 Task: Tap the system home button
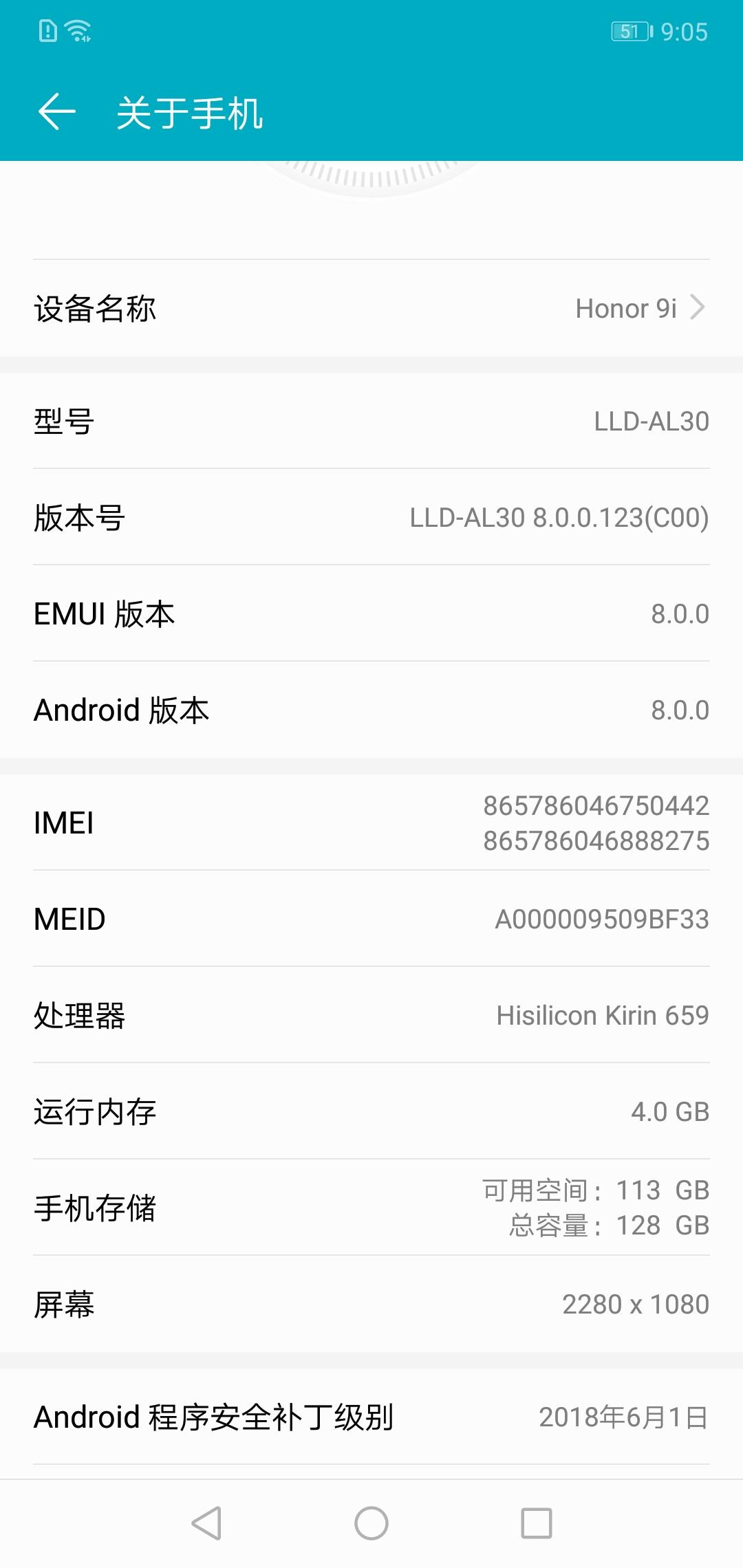(371, 1523)
